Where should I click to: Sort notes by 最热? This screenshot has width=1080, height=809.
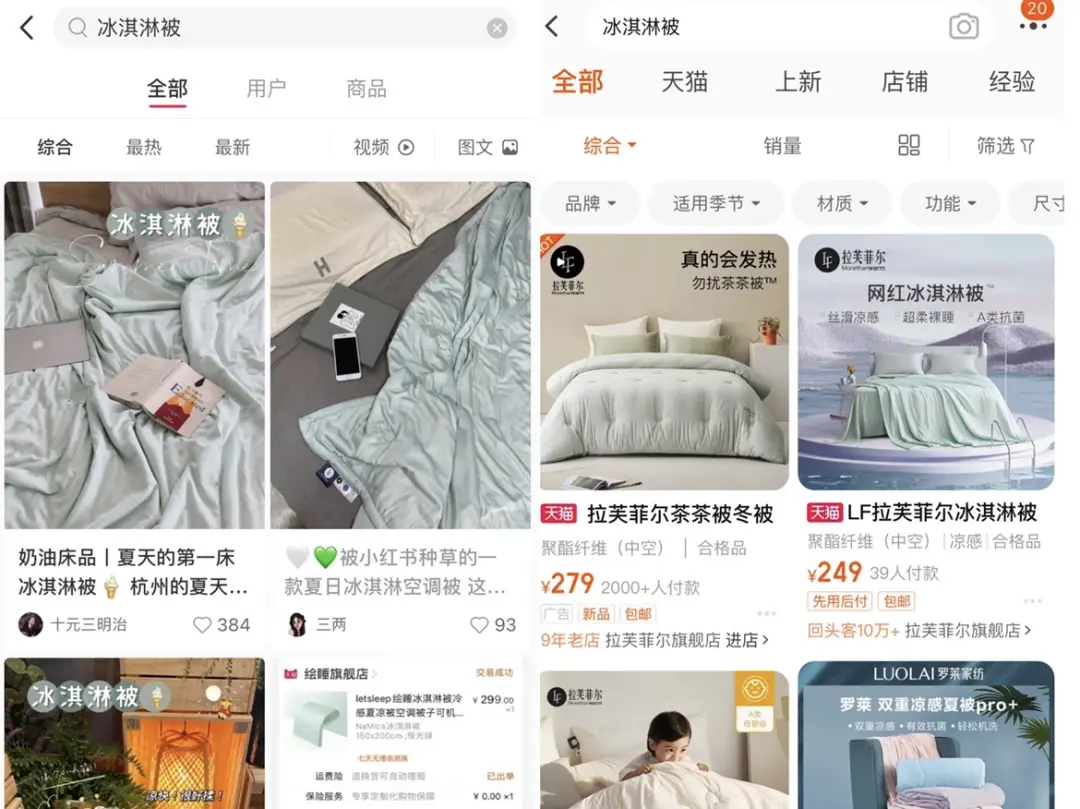[144, 147]
